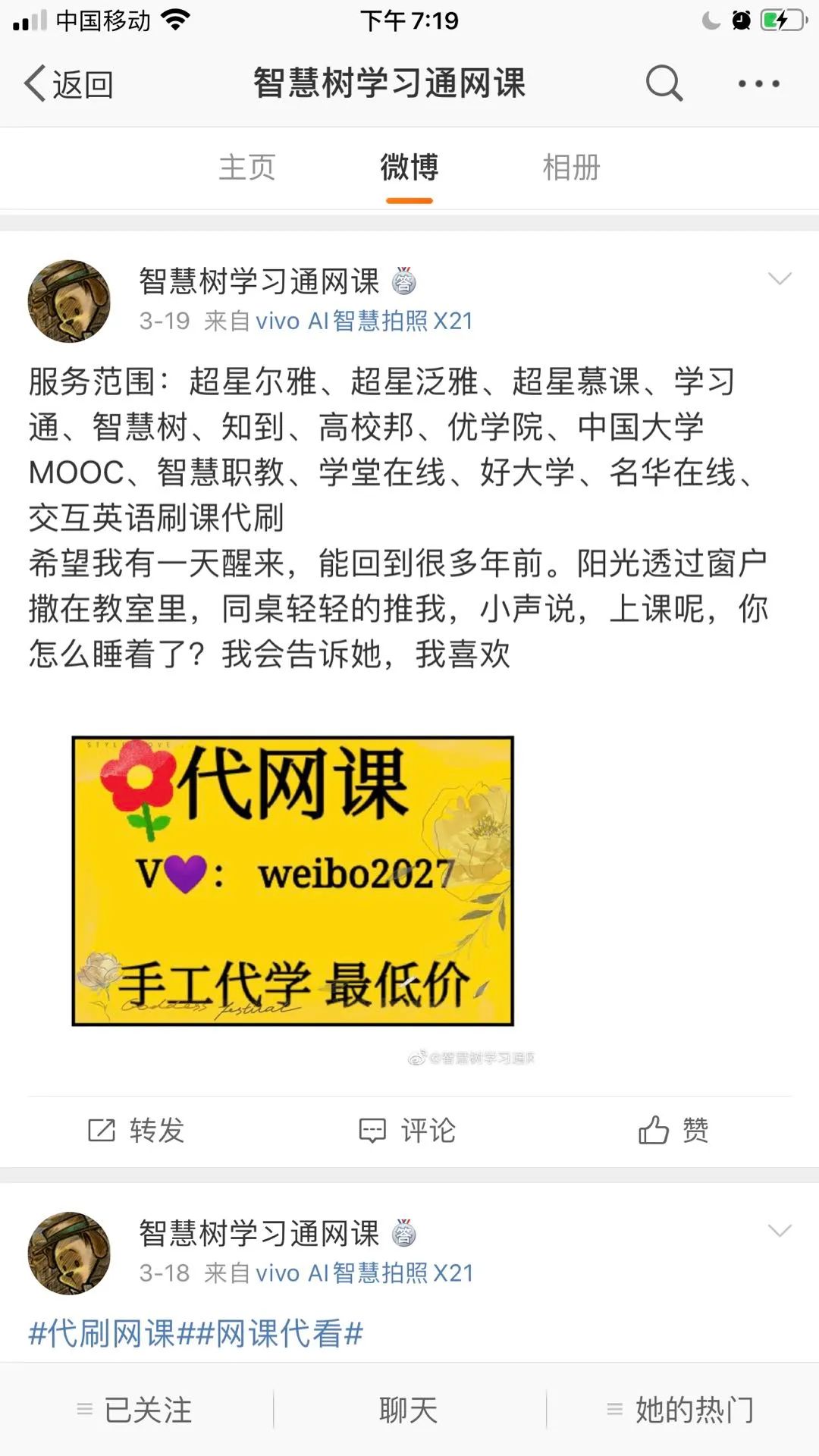Screen dimensions: 819x1456
Task: Switch to the 主页 tab
Action: [x=246, y=168]
